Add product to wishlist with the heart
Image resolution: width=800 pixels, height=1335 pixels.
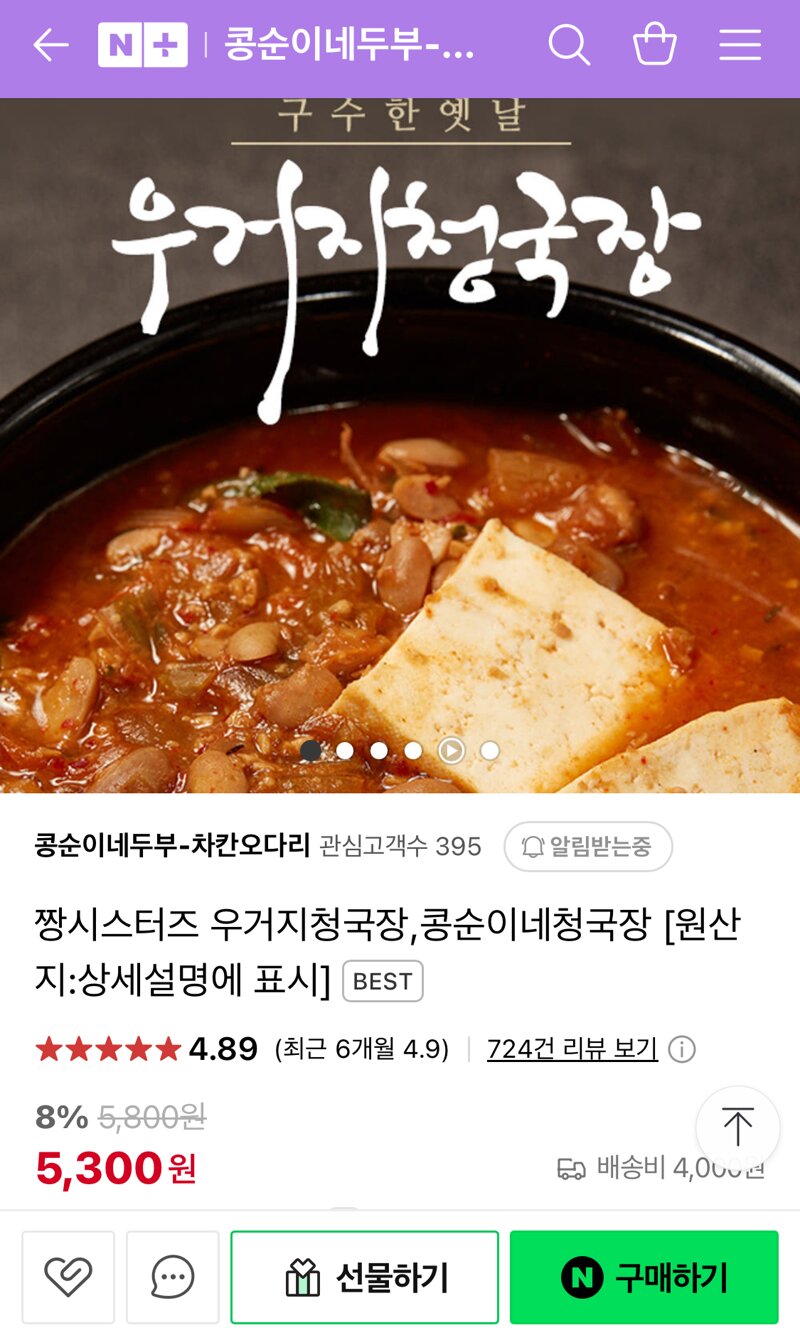68,1277
